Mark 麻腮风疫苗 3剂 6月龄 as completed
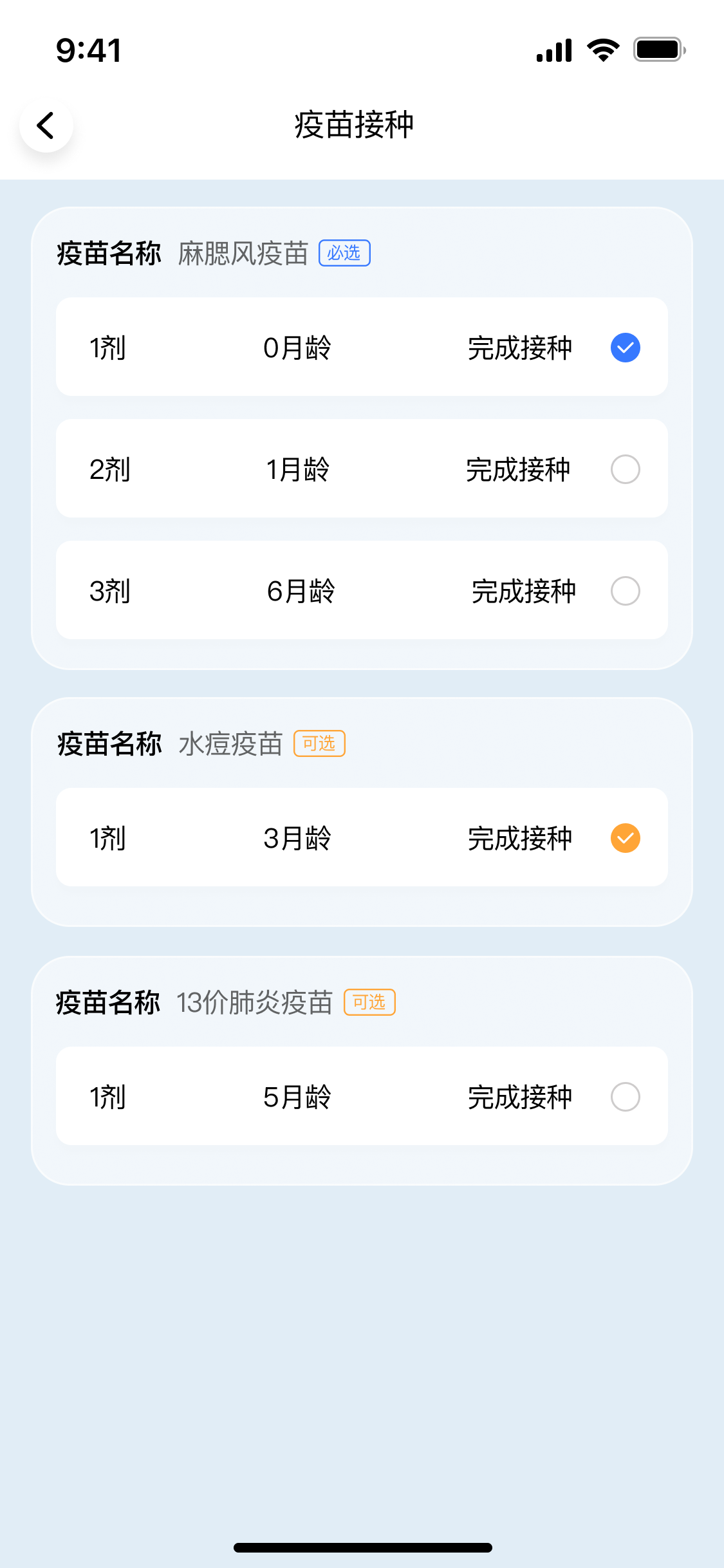 (x=625, y=591)
